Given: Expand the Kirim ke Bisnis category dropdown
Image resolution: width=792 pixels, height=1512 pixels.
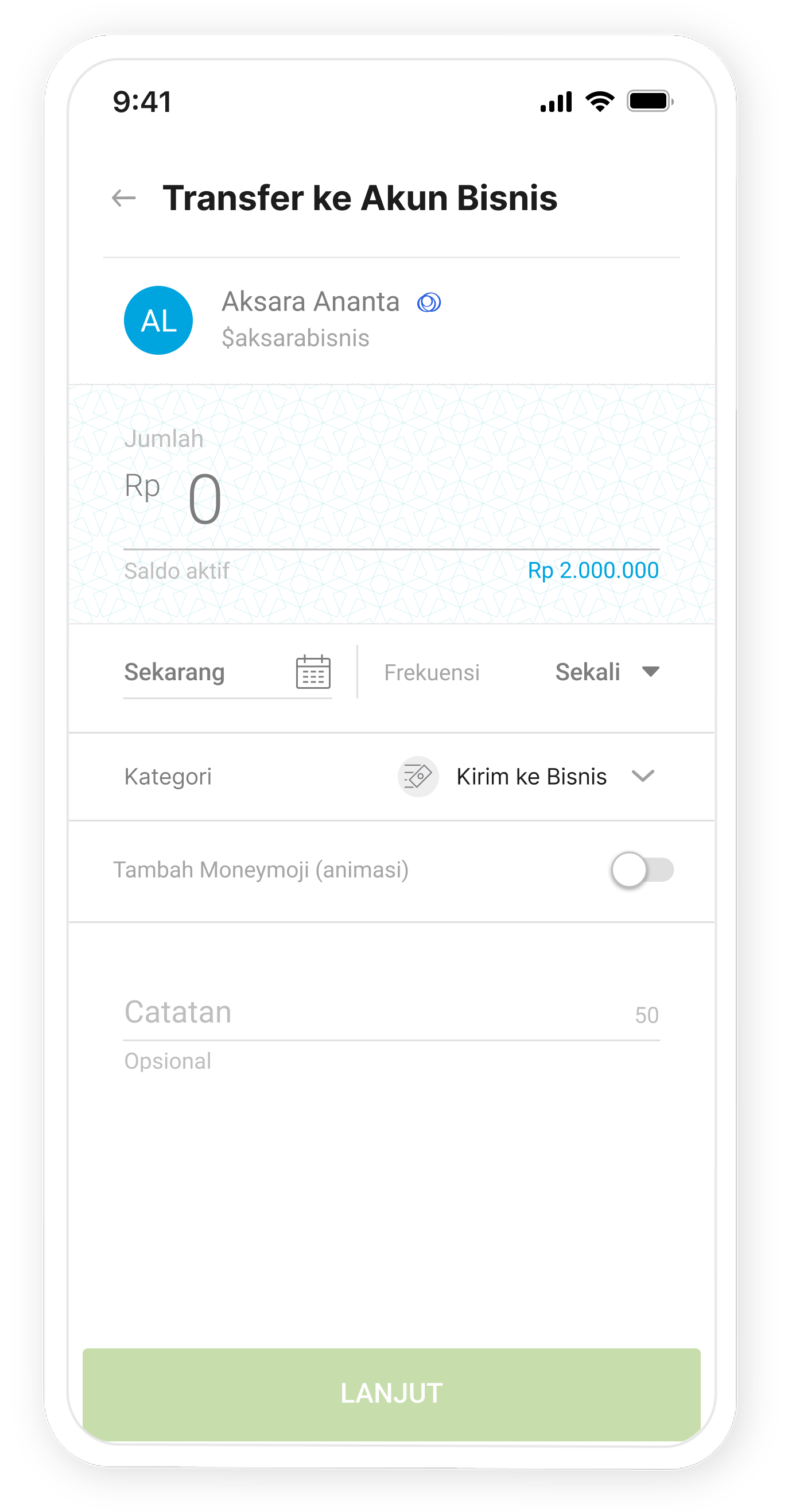Looking at the screenshot, I should pos(643,776).
